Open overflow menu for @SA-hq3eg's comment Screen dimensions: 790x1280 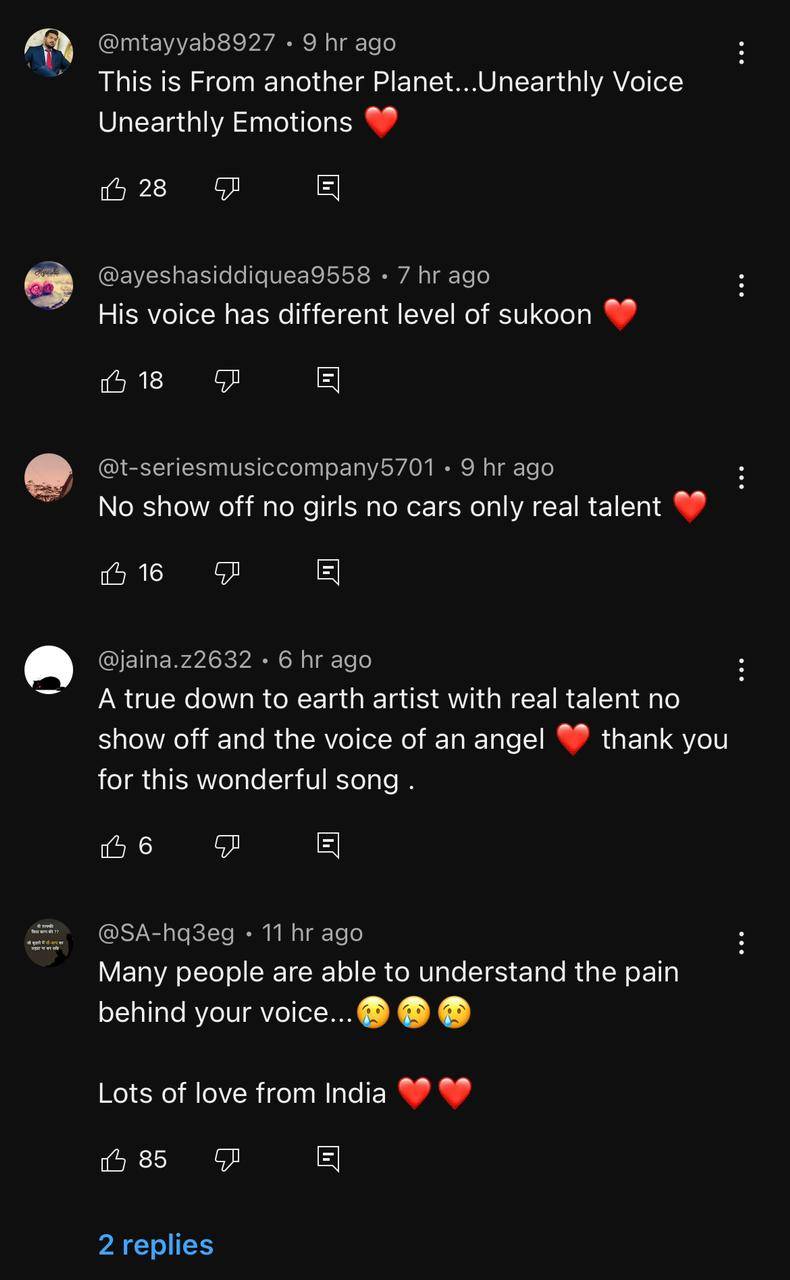741,943
